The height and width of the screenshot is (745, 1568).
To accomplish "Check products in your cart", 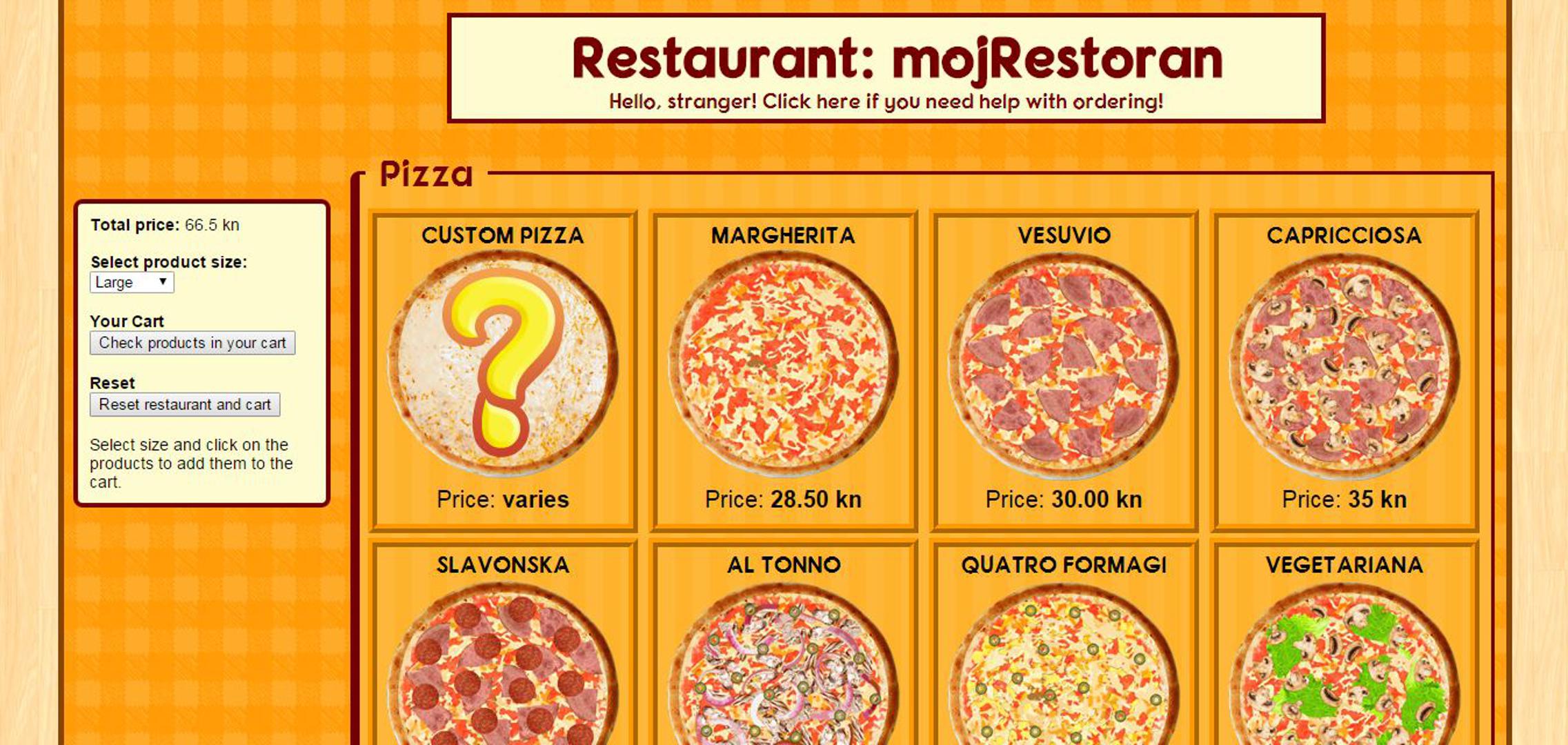I will click(192, 343).
